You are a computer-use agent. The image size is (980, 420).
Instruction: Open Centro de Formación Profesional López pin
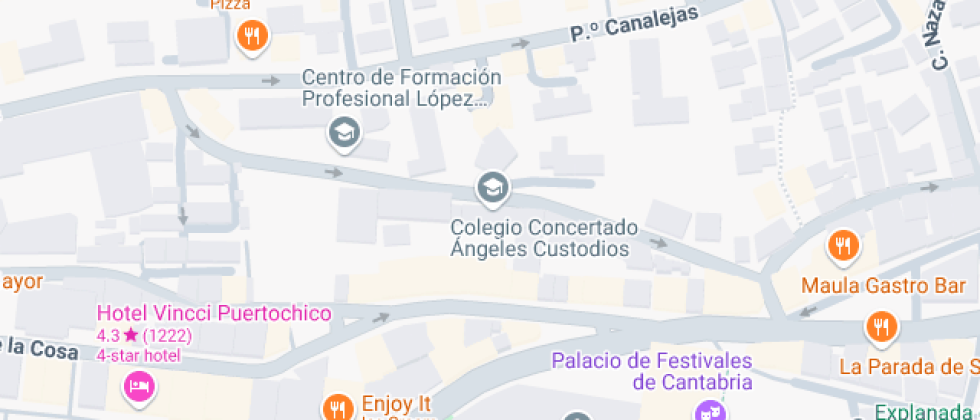[x=345, y=131]
